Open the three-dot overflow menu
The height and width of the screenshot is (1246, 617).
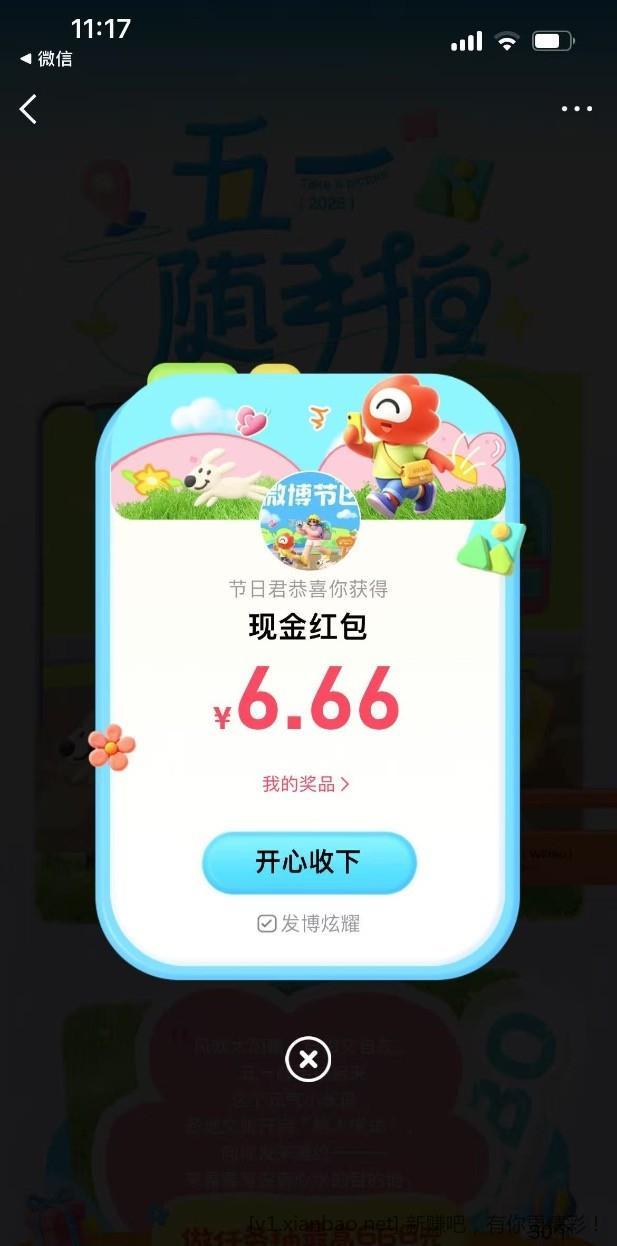pos(577,109)
